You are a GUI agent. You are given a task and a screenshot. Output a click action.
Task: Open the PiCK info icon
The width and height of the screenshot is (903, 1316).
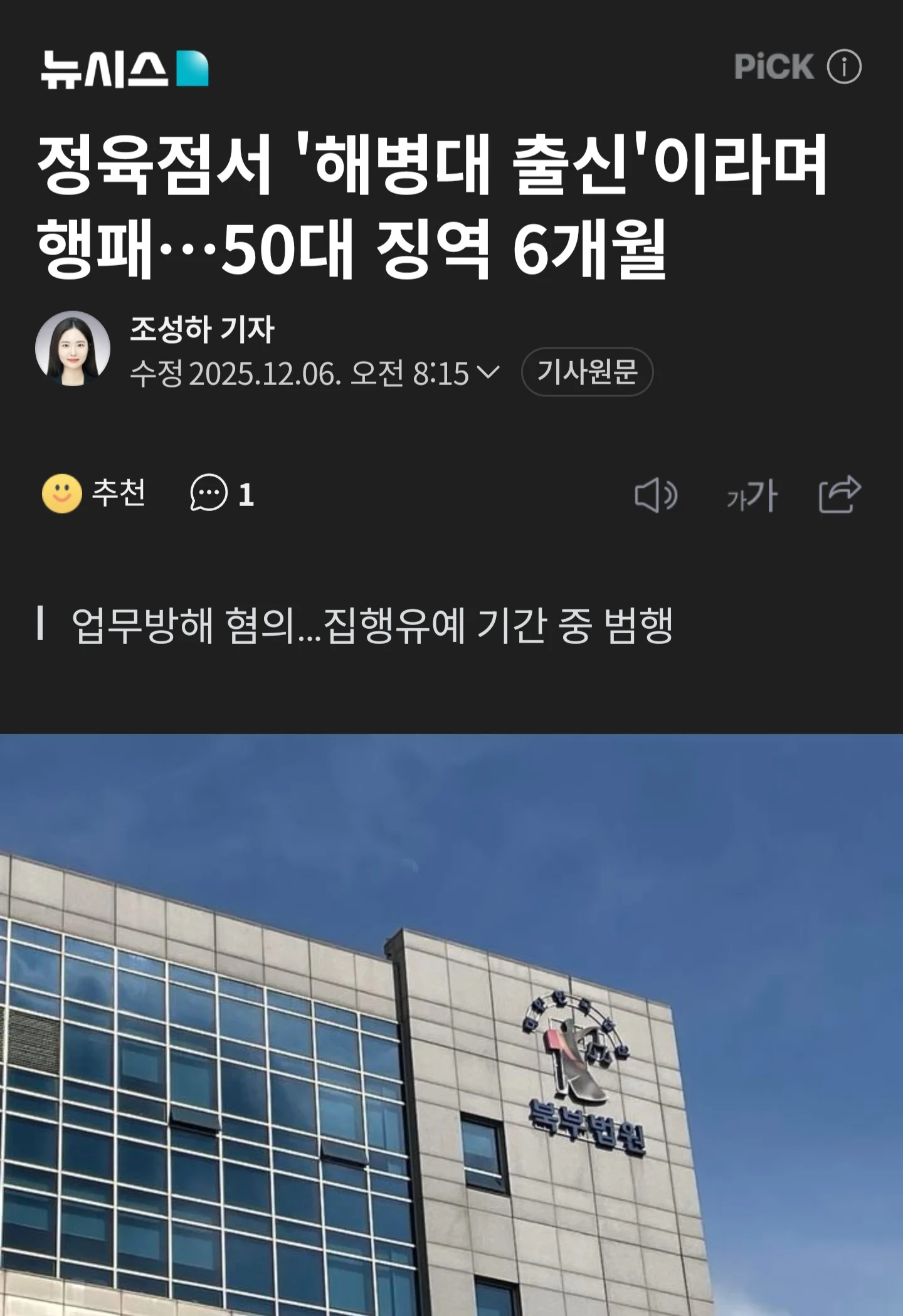click(x=844, y=66)
